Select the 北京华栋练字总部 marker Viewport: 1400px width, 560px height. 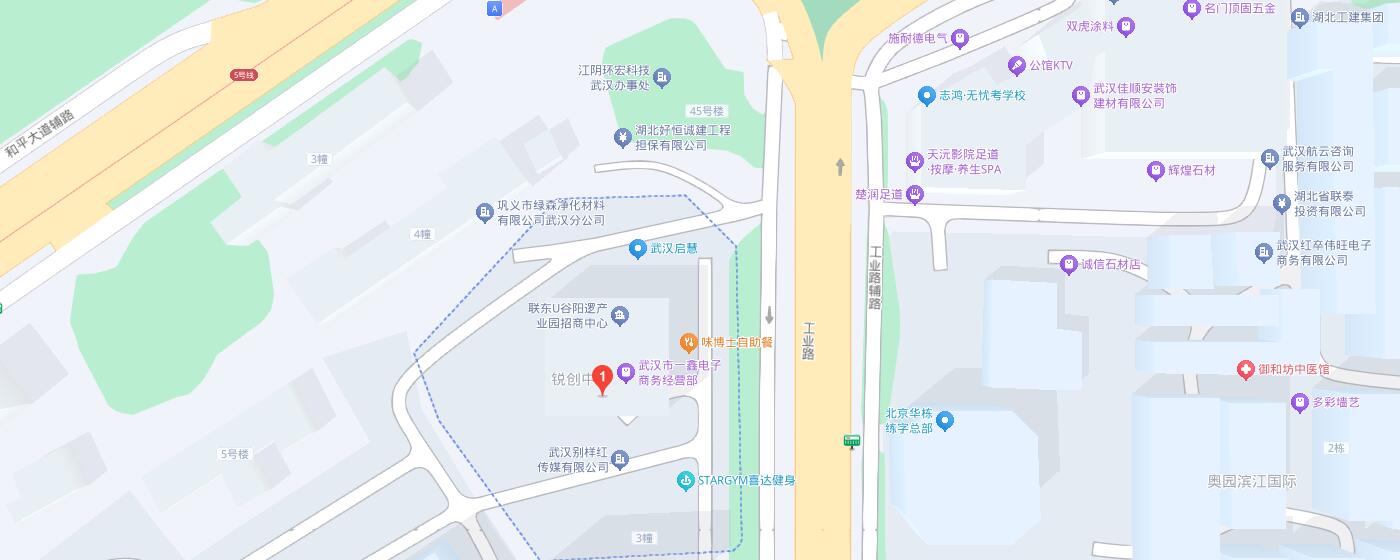[945, 421]
